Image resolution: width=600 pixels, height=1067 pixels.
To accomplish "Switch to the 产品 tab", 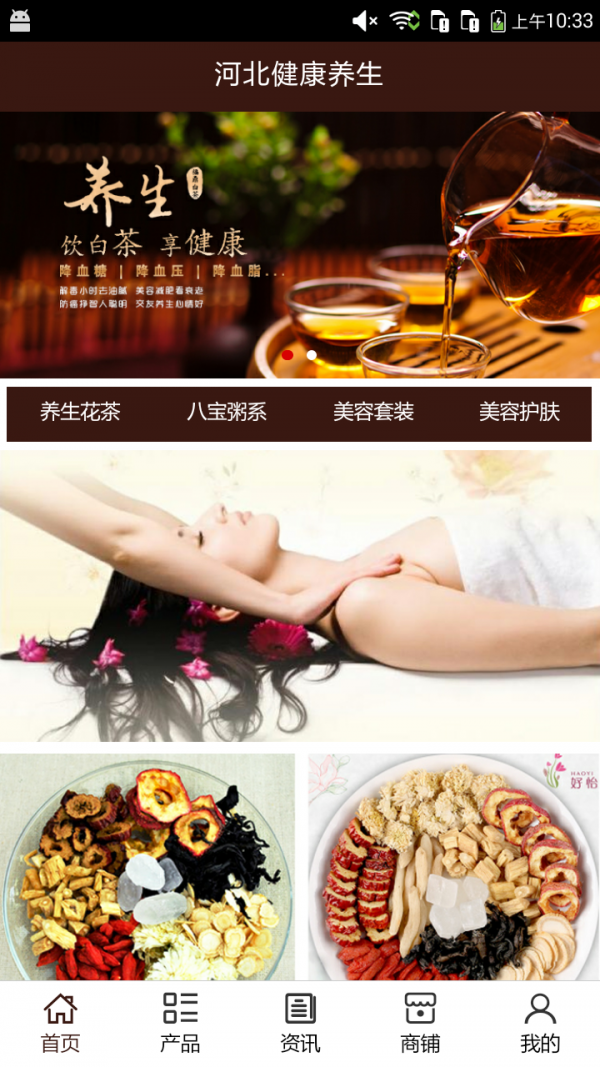I will (x=180, y=1023).
